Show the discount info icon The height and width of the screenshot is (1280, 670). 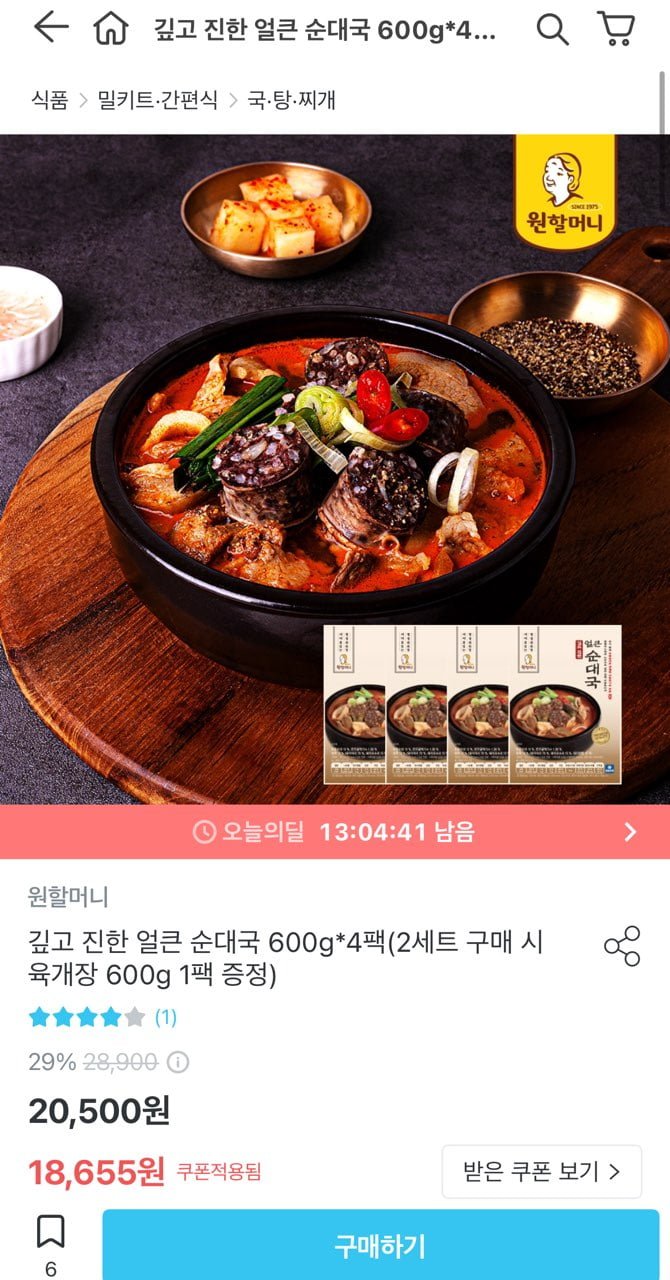177,1062
